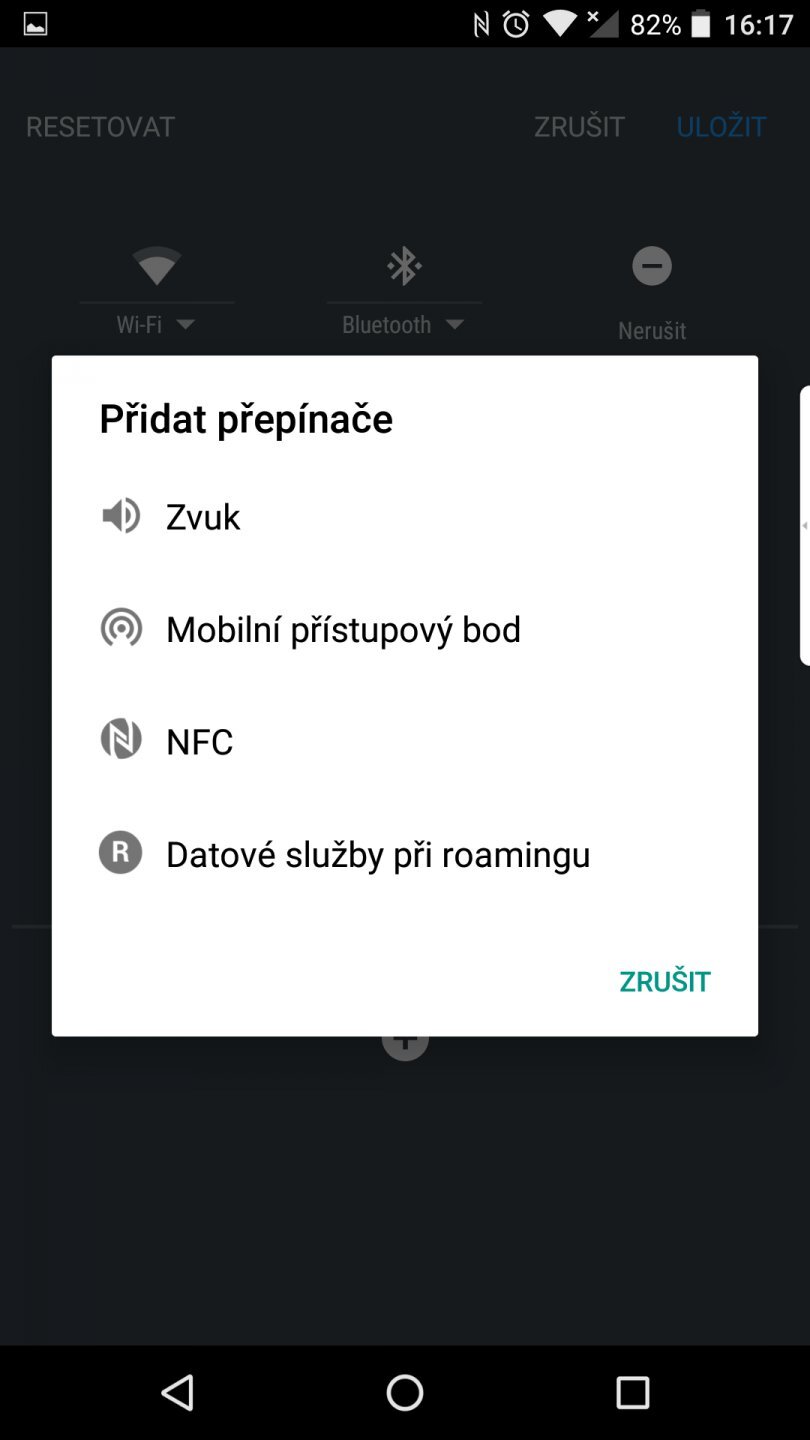
Task: Add Datové služby při roamingu
Action: [x=377, y=855]
